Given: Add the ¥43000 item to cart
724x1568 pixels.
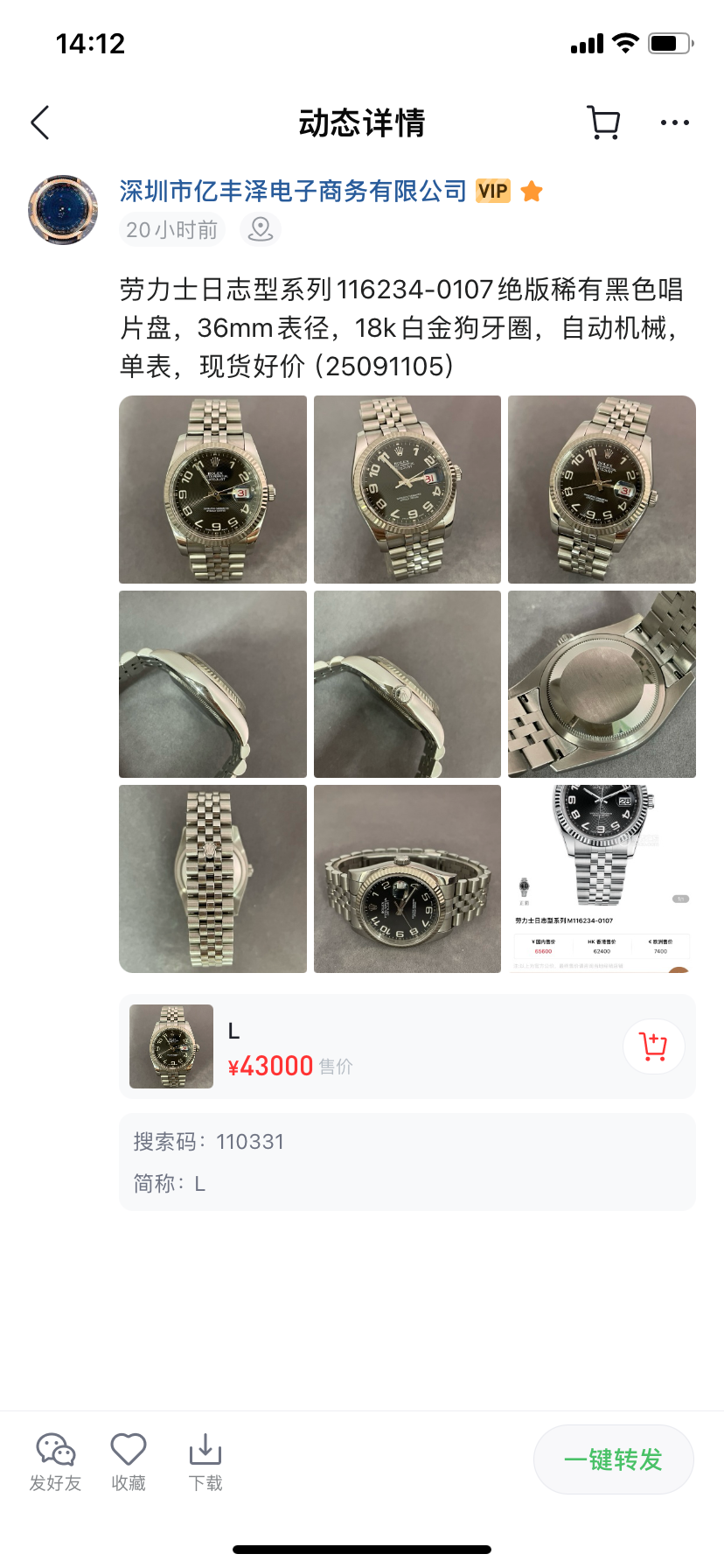Looking at the screenshot, I should pyautogui.click(x=653, y=1046).
